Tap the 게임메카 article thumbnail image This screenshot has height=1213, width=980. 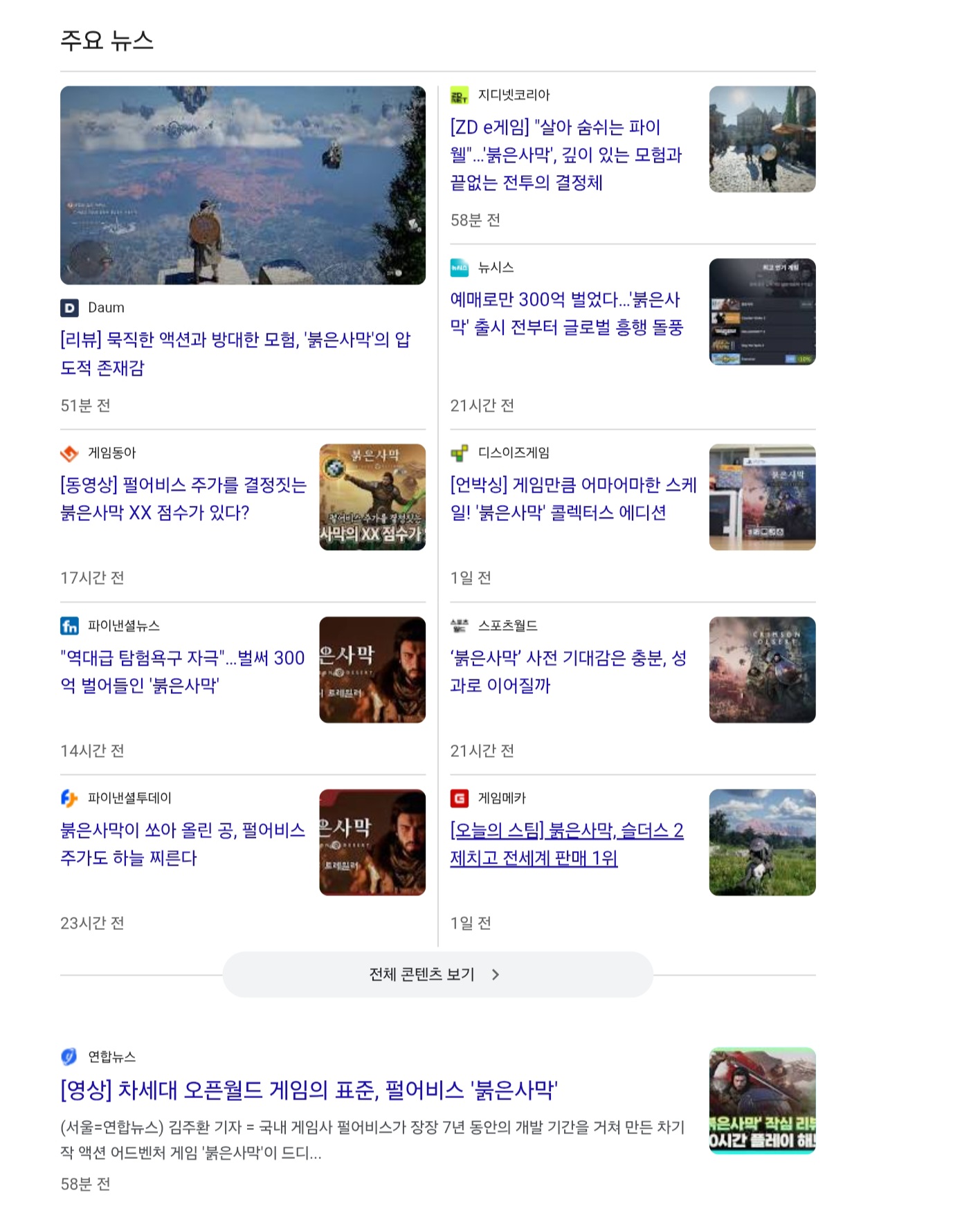(x=762, y=842)
